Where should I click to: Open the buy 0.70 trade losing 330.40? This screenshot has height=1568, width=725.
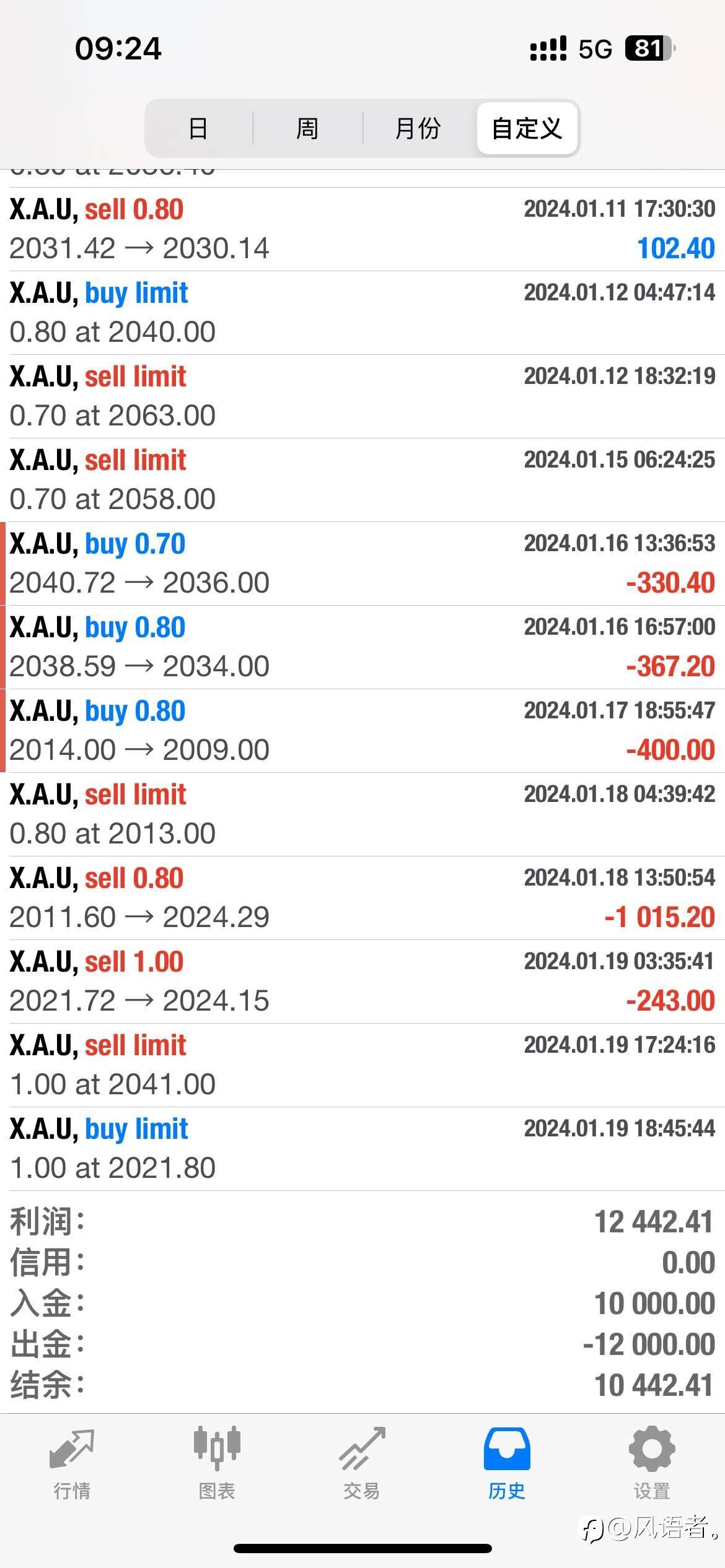pos(362,564)
